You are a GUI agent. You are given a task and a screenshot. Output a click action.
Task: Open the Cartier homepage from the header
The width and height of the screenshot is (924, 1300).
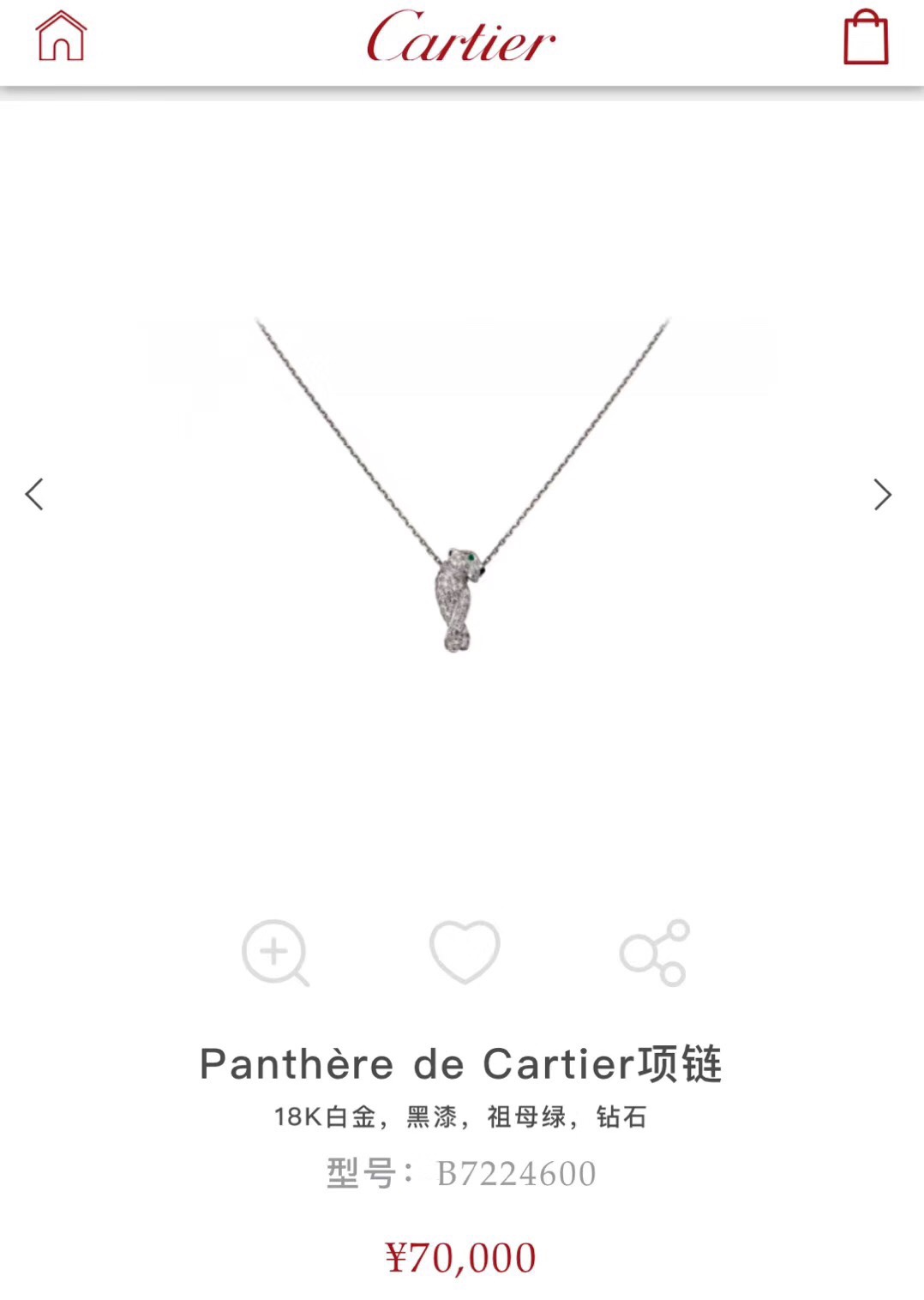point(461,40)
